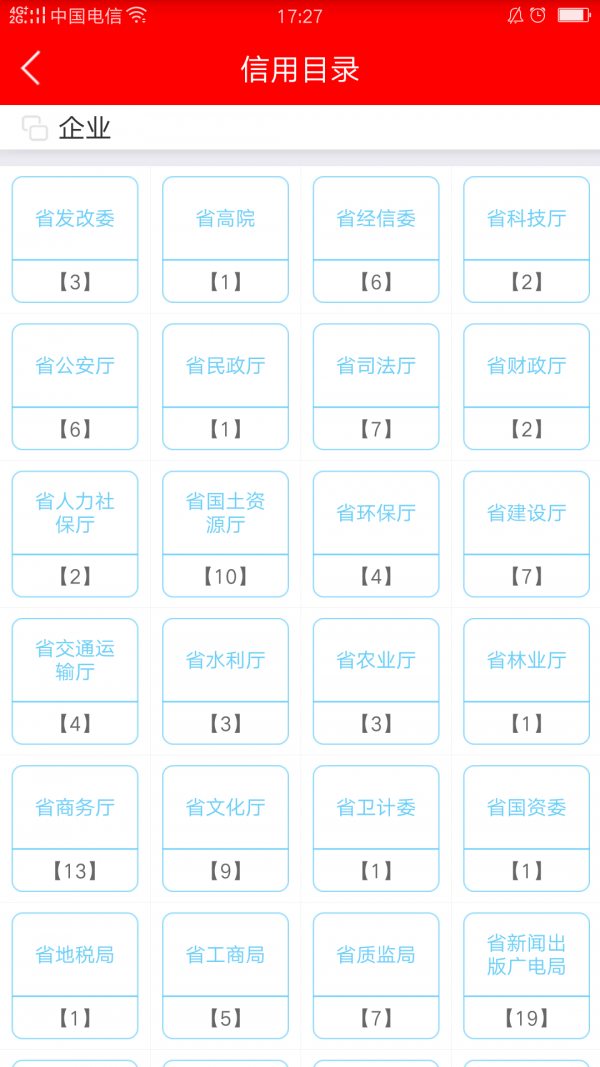Select the 省交通运输厅 tile
The height and width of the screenshot is (1067, 600).
pos(75,681)
